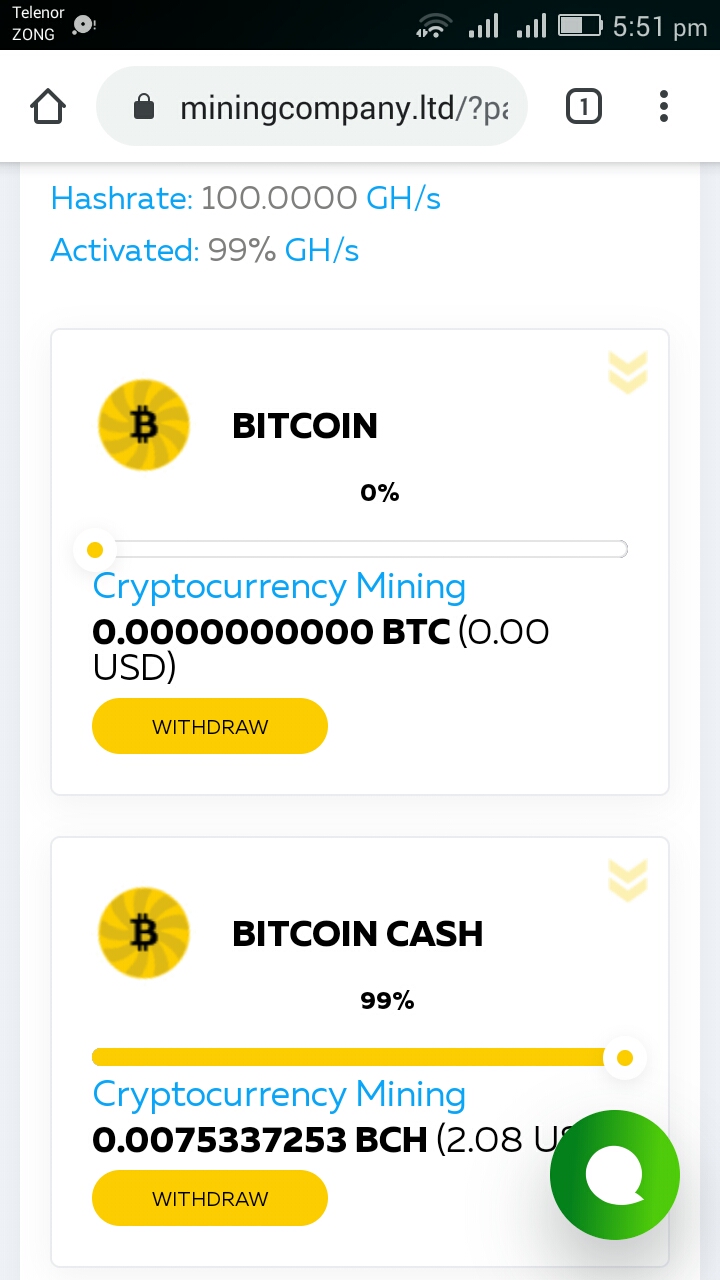Open the browser overflow menu
This screenshot has height=1280, width=720.
point(664,106)
